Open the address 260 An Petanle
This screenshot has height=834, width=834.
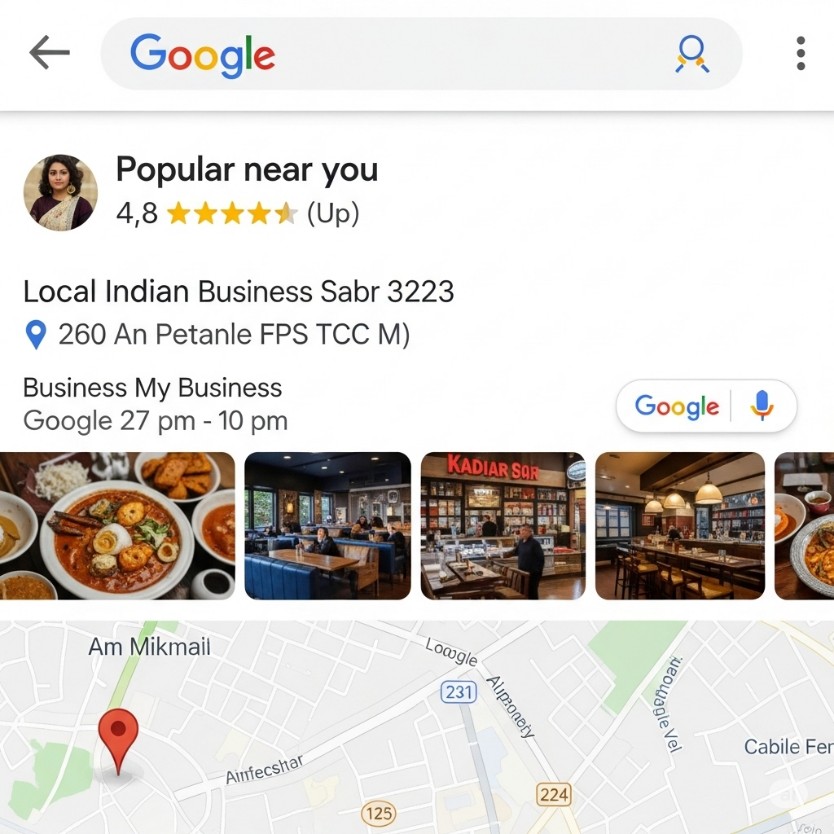pos(233,334)
